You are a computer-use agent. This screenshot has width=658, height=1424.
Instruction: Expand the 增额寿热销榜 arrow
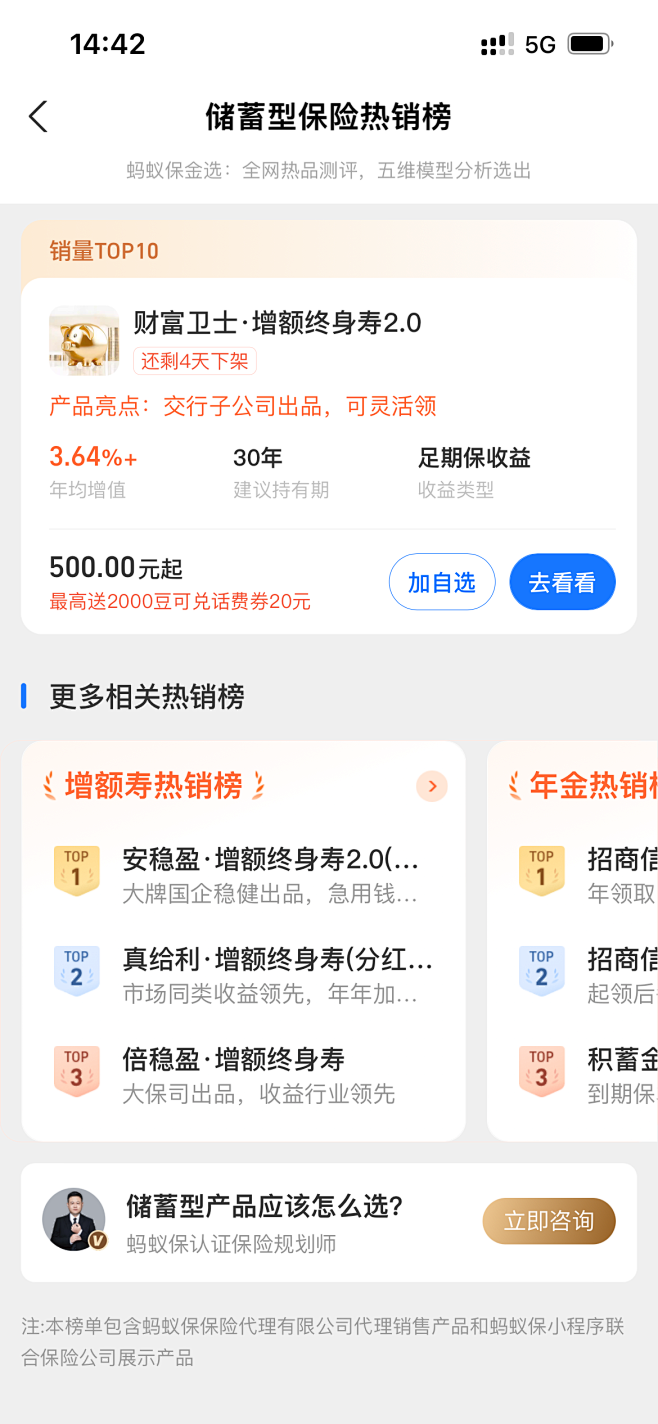point(432,787)
